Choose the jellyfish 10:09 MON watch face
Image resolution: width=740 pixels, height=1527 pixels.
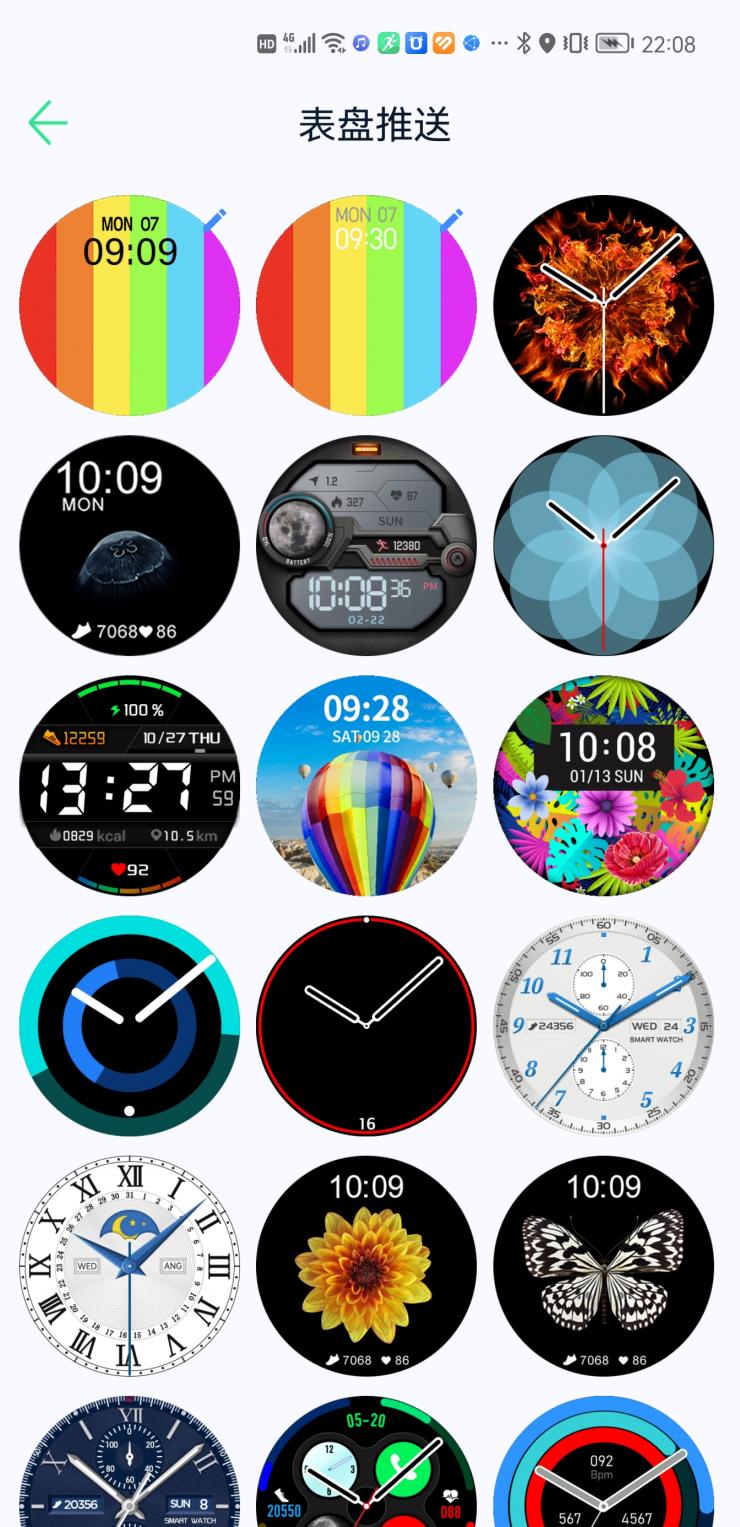click(130, 545)
